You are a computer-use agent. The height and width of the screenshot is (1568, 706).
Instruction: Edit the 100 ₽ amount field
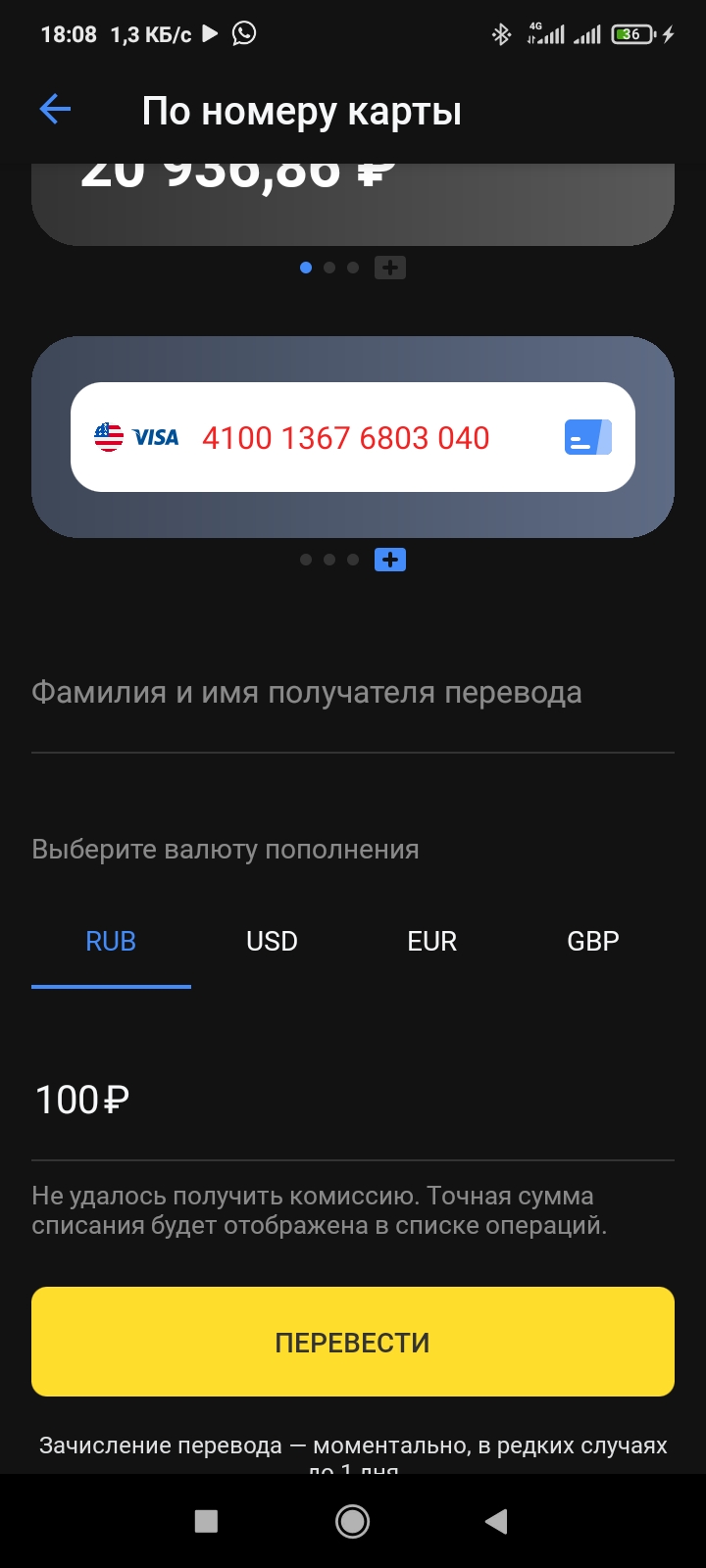point(353,1101)
